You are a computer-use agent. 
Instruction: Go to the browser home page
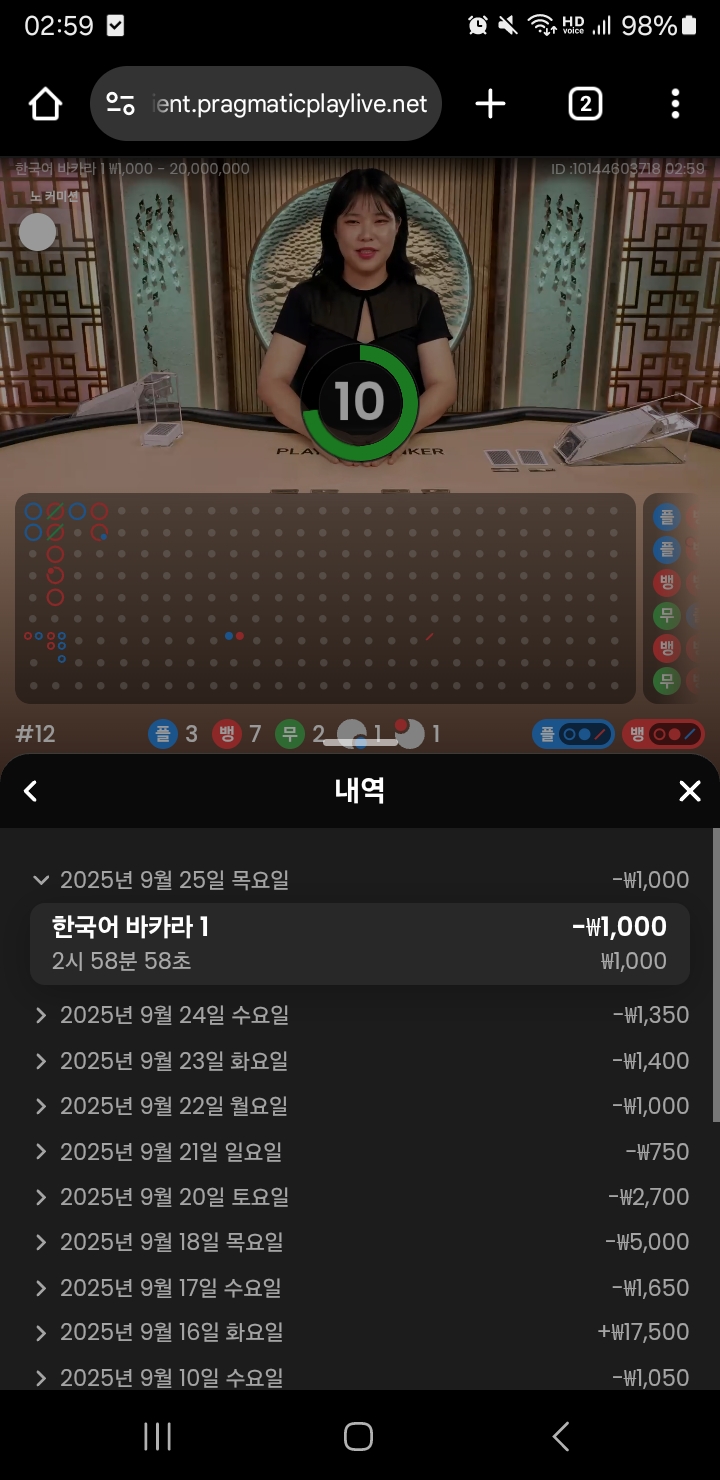click(x=45, y=104)
